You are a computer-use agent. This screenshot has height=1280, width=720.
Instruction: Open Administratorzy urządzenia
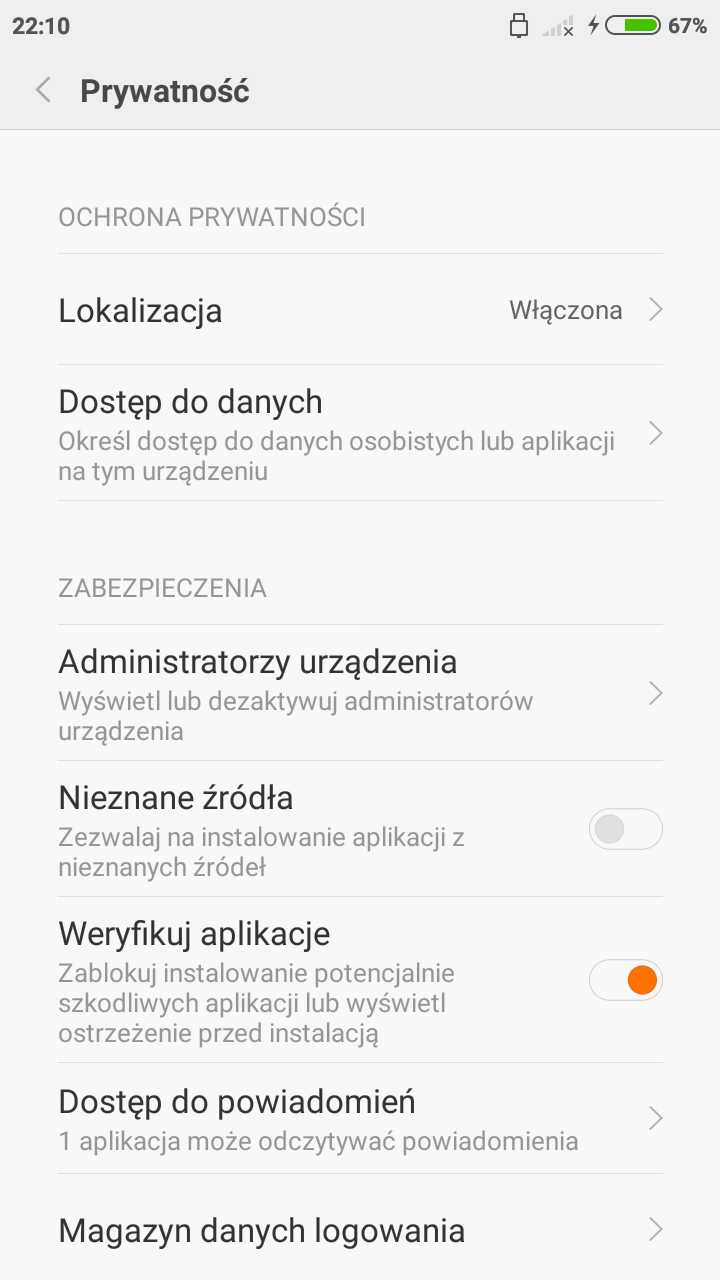click(x=360, y=694)
